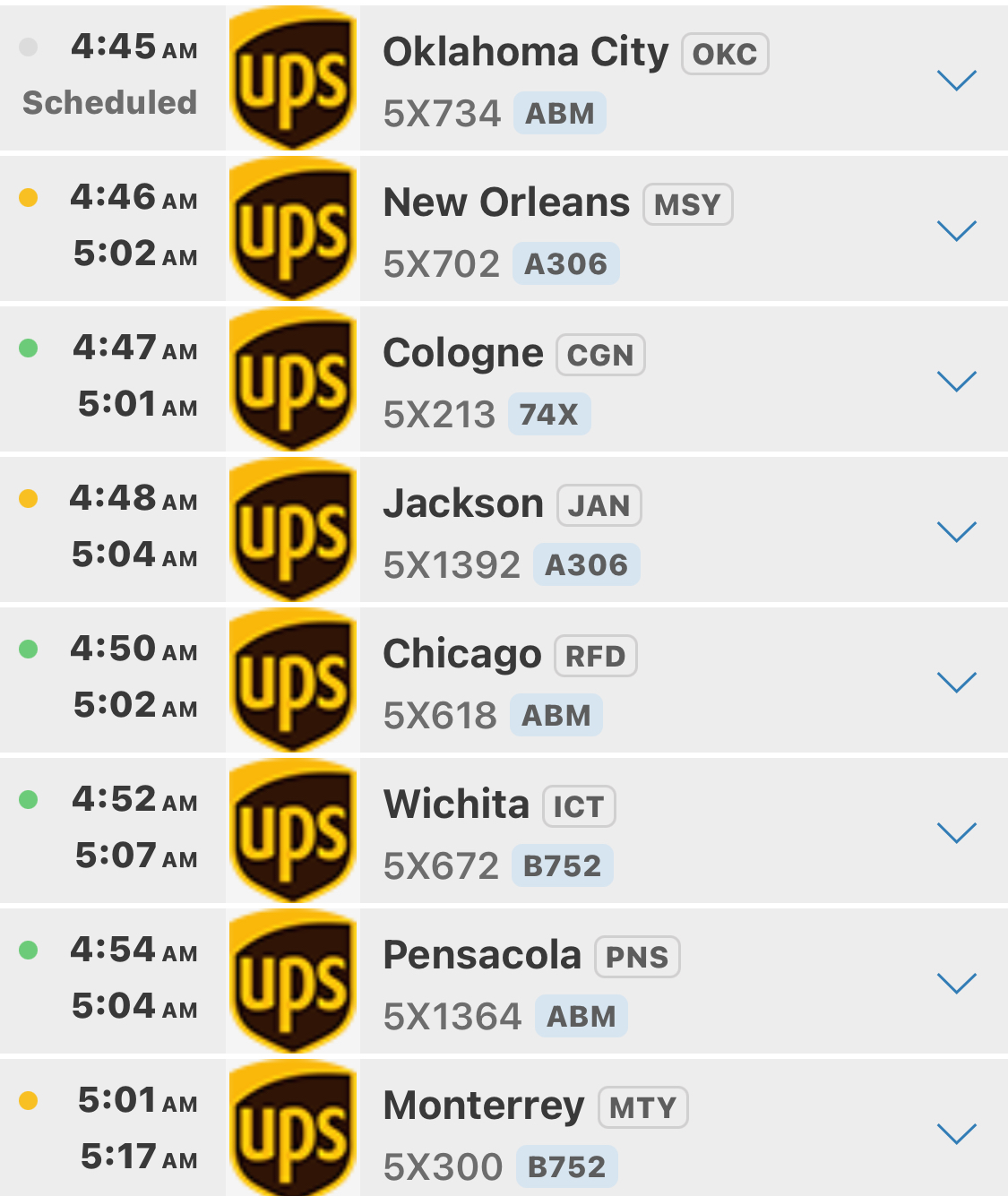Screen dimensions: 1008x1196
Task: Expand the Oklahoma City 5X734 flight details
Action: 956,81
